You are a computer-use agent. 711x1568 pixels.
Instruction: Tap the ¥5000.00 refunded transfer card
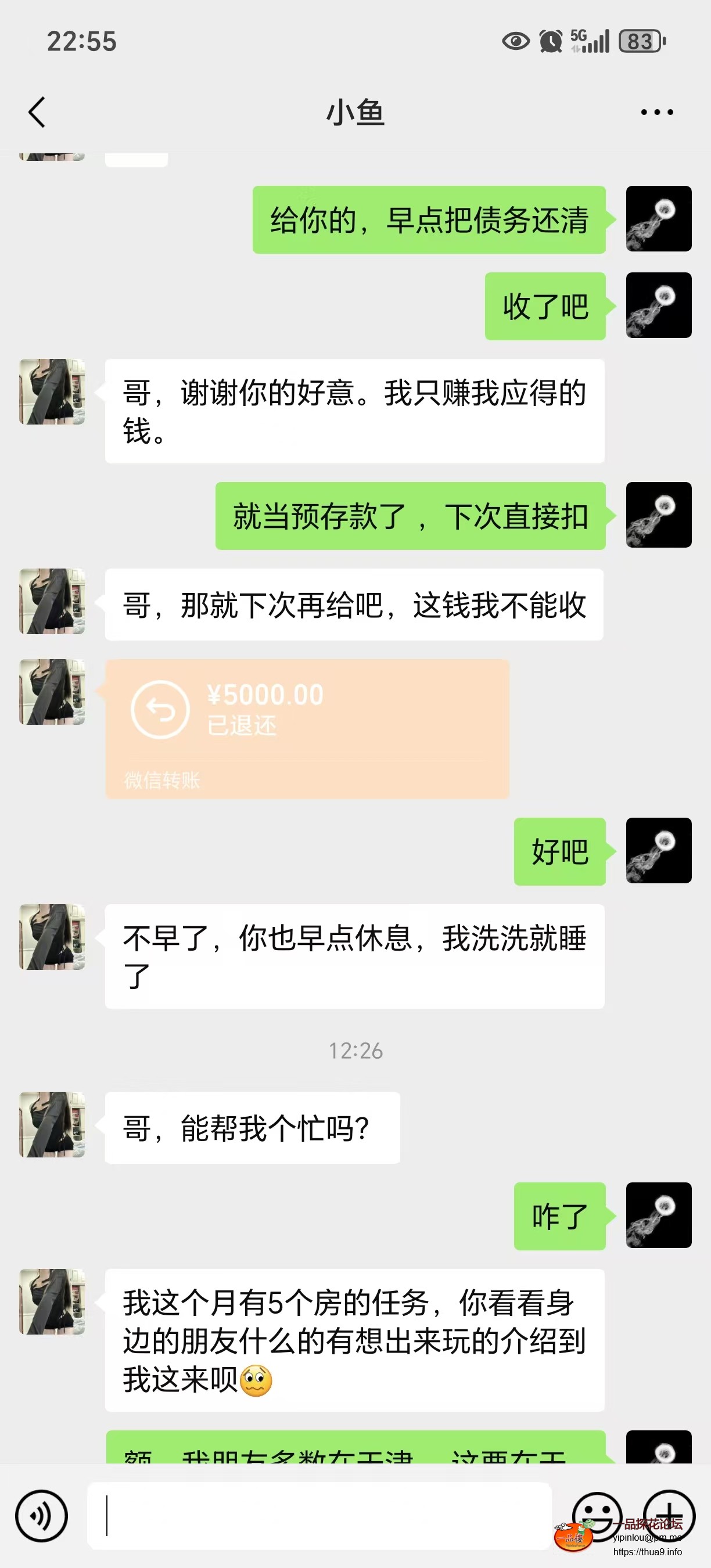pyautogui.click(x=307, y=728)
